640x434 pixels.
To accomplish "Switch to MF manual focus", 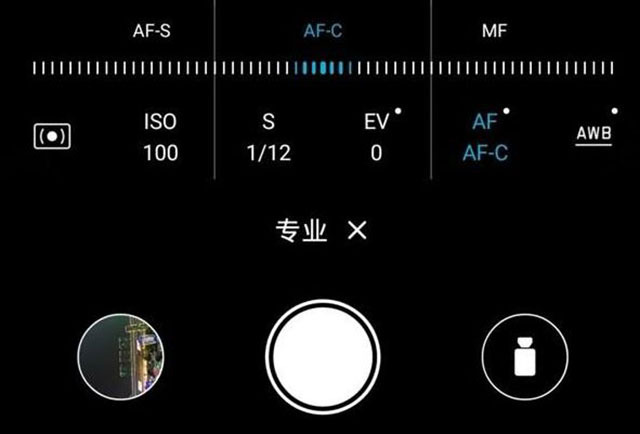I will click(494, 30).
